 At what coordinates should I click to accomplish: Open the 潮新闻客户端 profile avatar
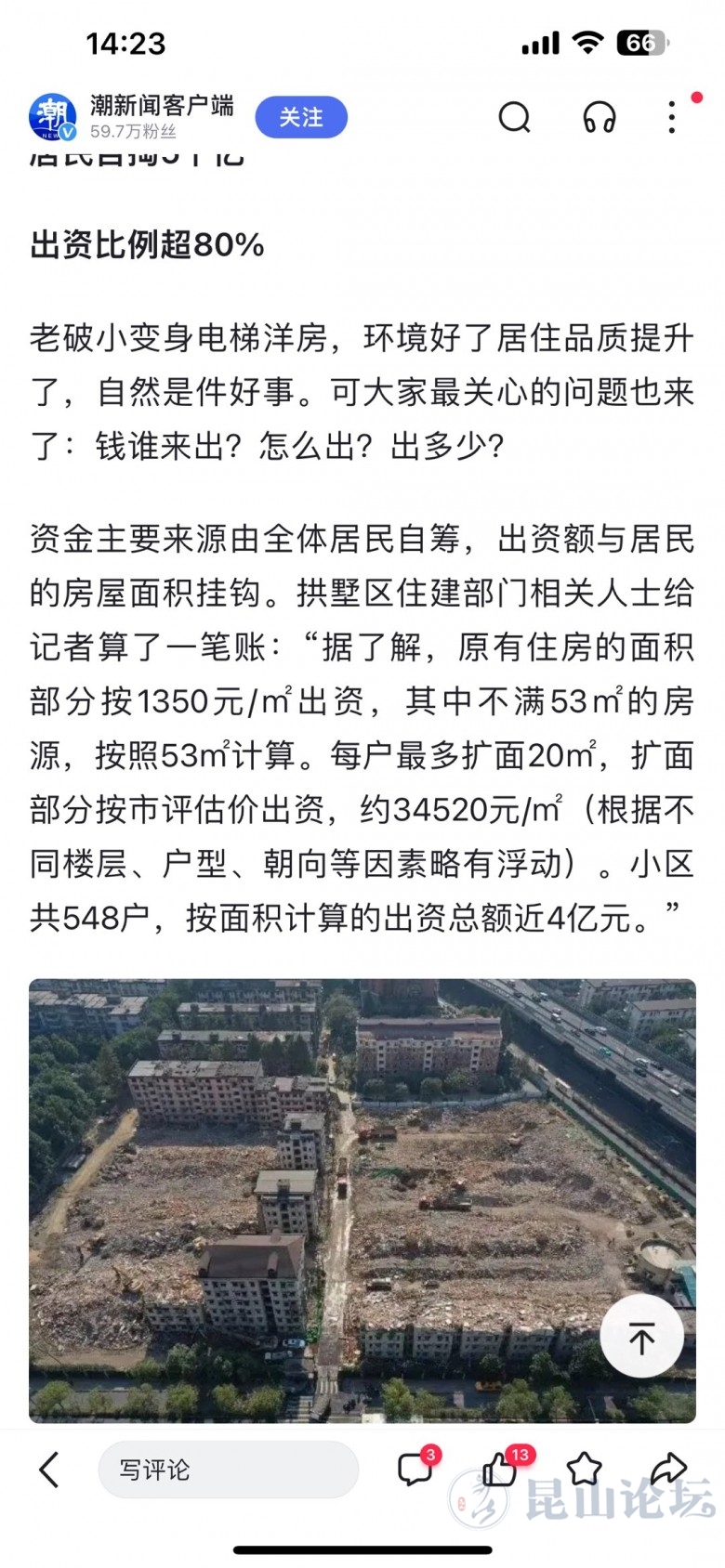tap(52, 118)
